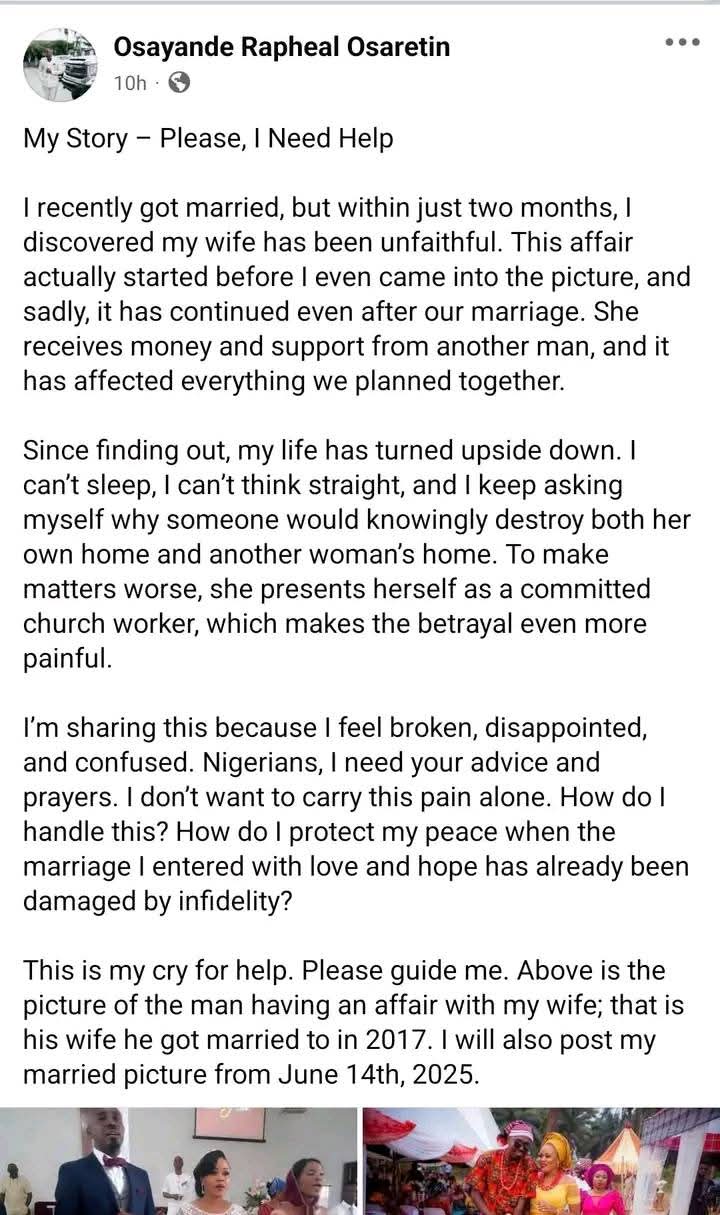The height and width of the screenshot is (1215, 720).
Task: Open Osayande Rapheal Osaretin's profile name
Action: click(x=281, y=45)
